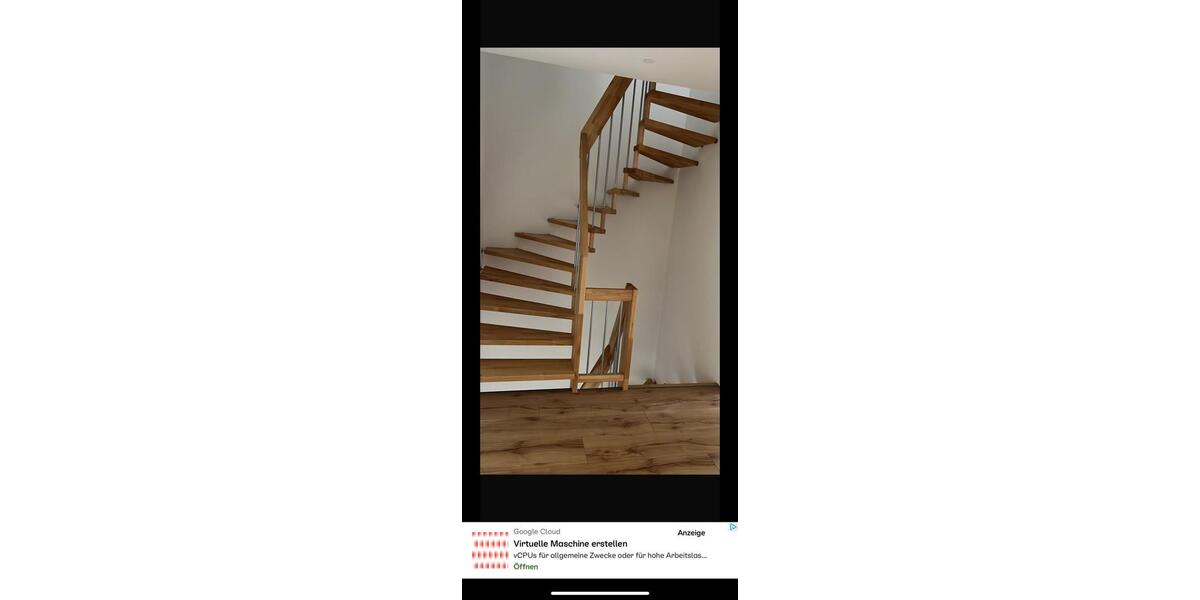Screen dimensions: 1200x600
Task: Open the AdChoices info icon
Action: tap(733, 527)
